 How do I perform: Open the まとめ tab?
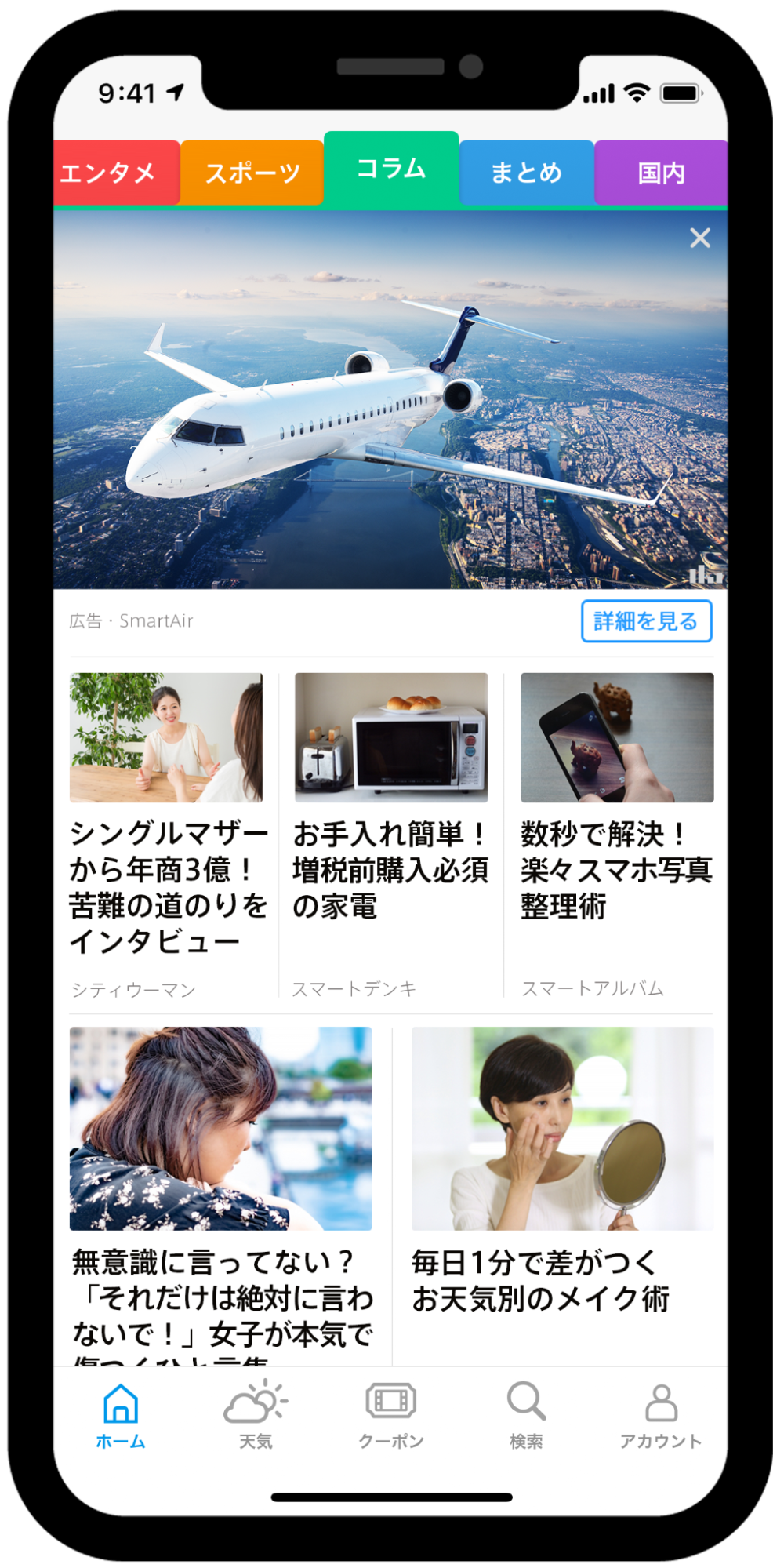click(x=526, y=173)
